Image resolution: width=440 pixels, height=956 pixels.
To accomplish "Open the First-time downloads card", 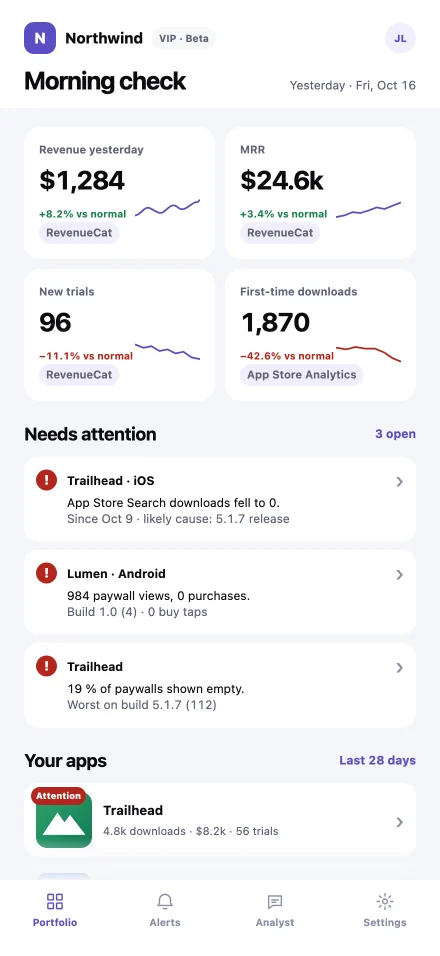I will (x=321, y=335).
